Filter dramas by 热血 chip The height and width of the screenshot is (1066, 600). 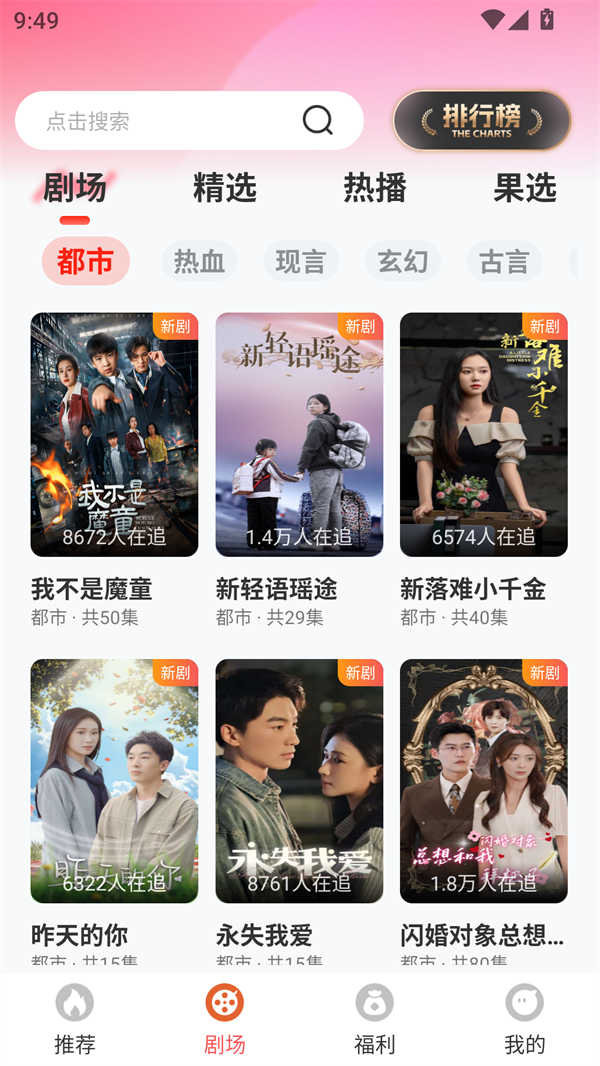[199, 262]
